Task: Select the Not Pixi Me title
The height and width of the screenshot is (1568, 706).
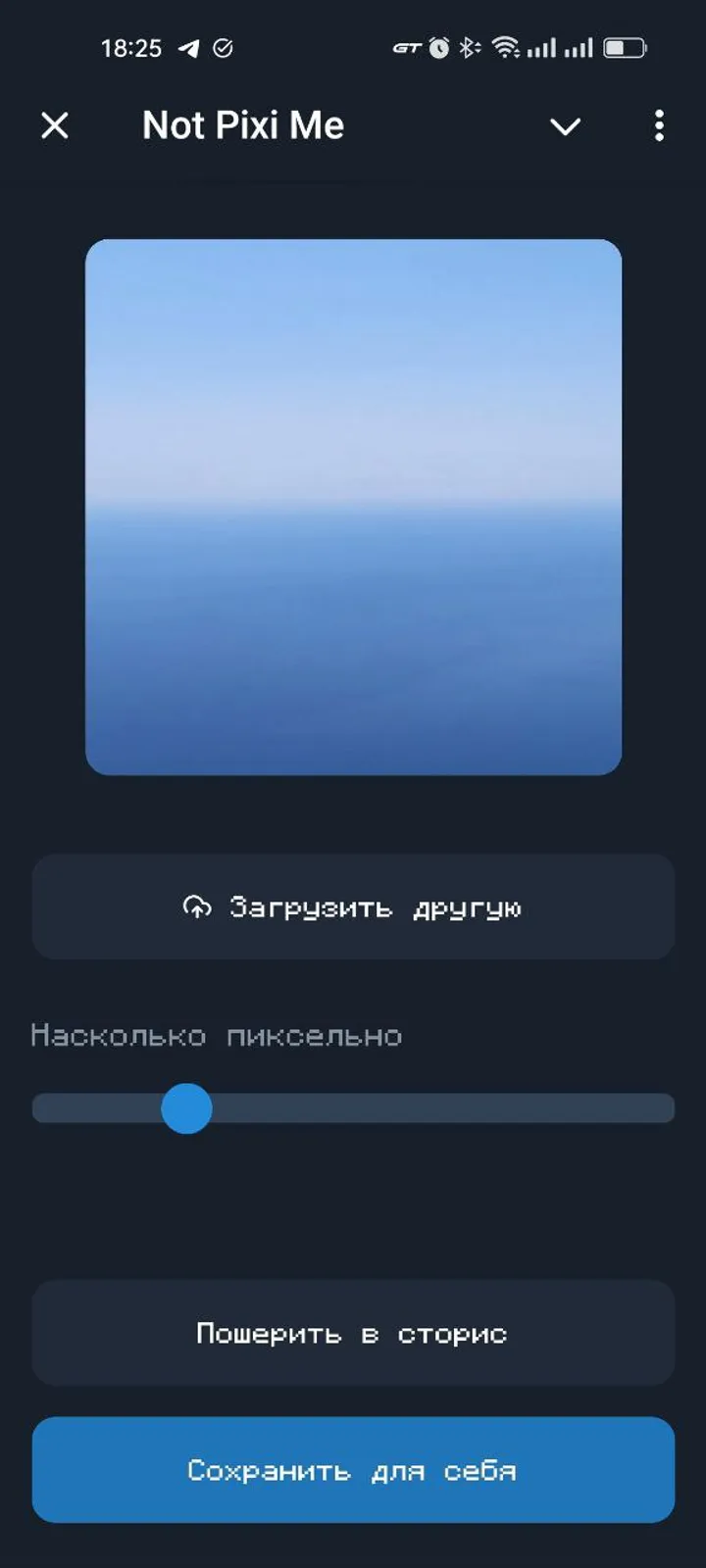Action: pos(242,125)
